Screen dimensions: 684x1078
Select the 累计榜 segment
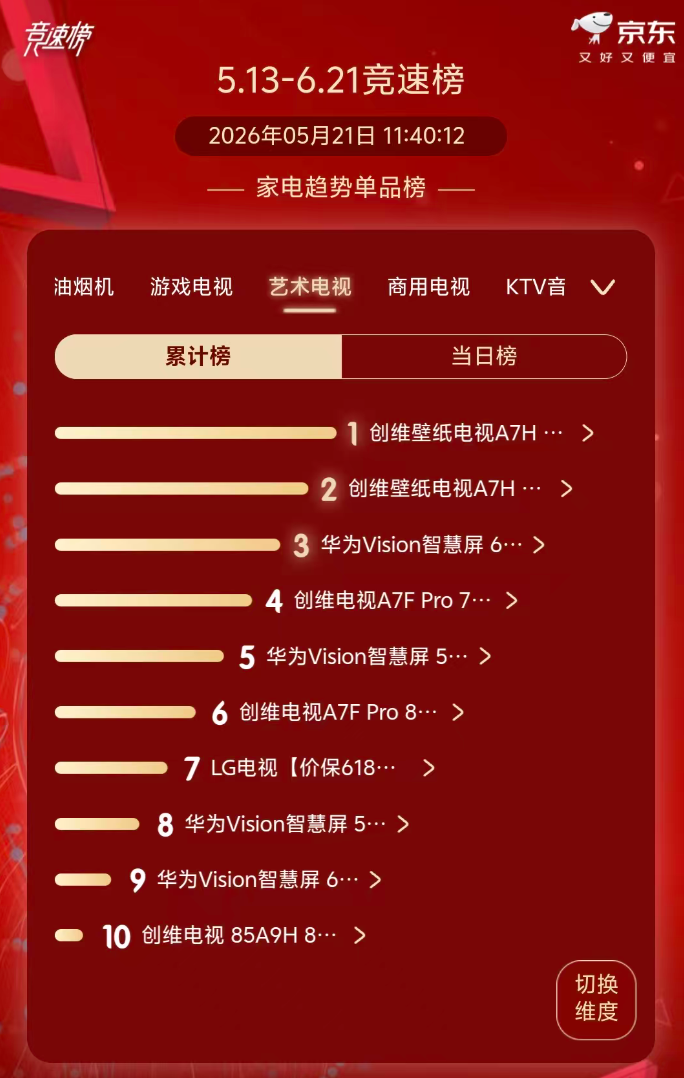(x=198, y=356)
